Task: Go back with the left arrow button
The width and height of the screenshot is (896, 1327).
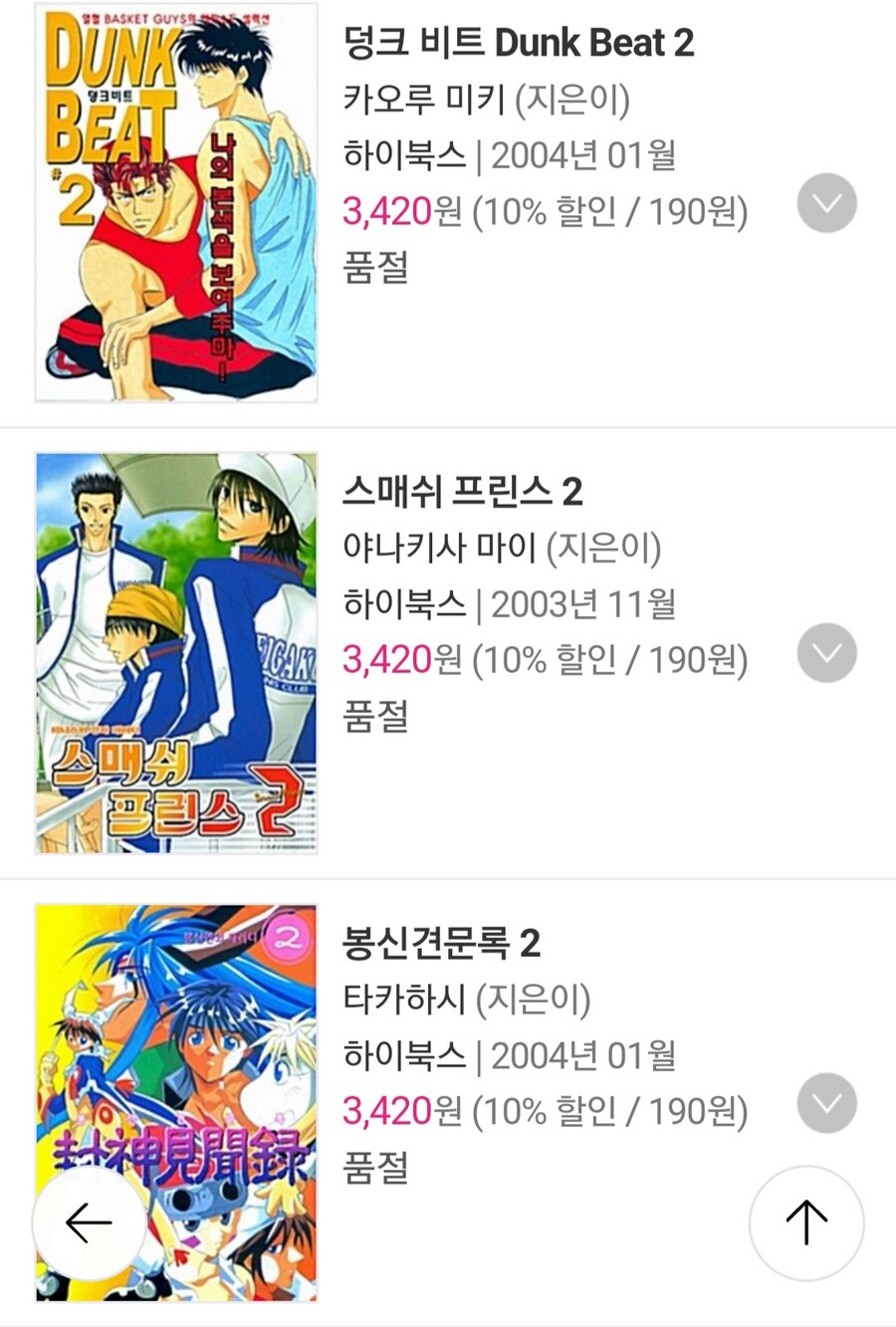Action: [x=89, y=1222]
